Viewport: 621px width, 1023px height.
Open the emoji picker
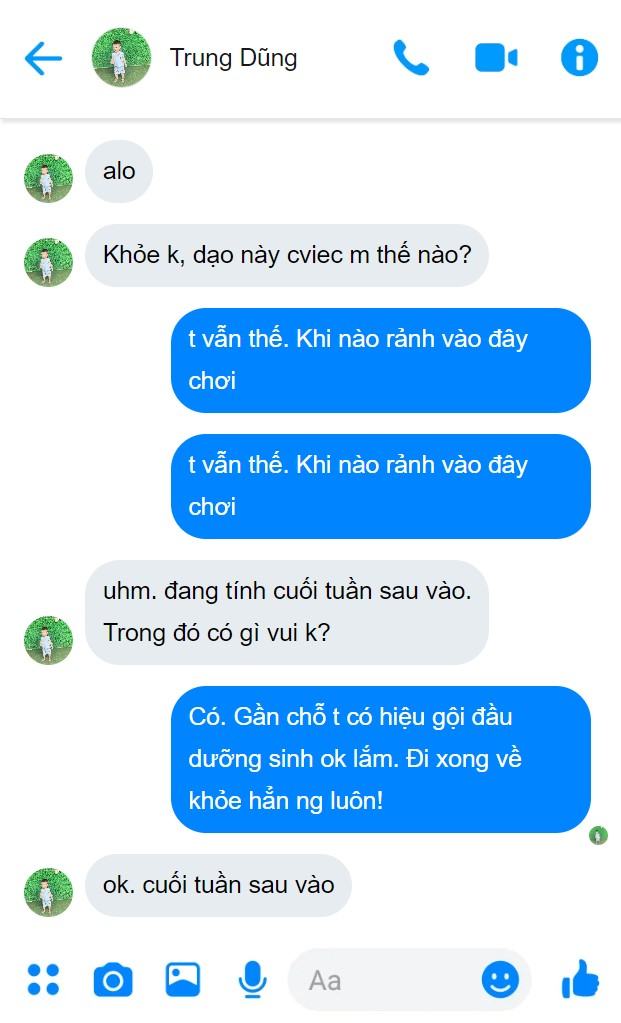point(500,979)
